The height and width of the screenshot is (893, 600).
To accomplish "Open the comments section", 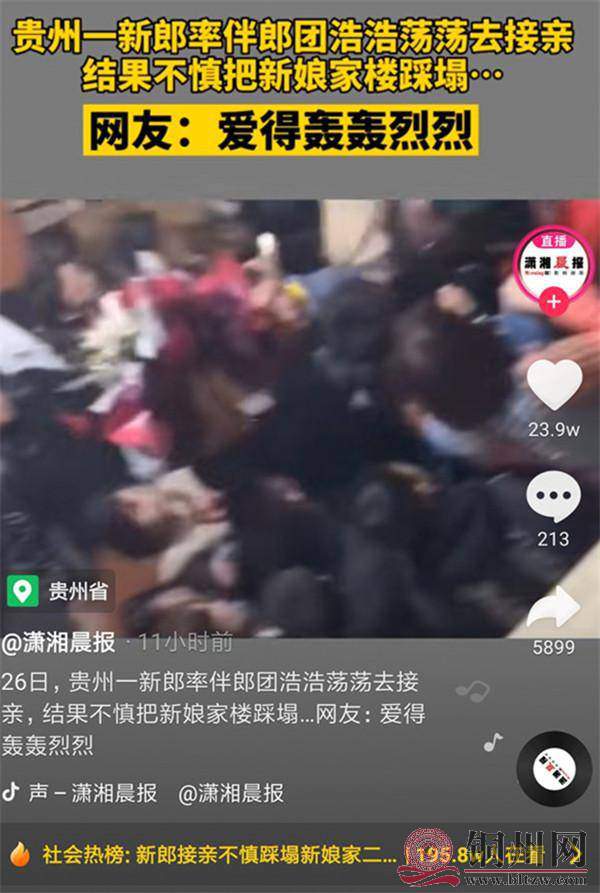I will [x=553, y=495].
